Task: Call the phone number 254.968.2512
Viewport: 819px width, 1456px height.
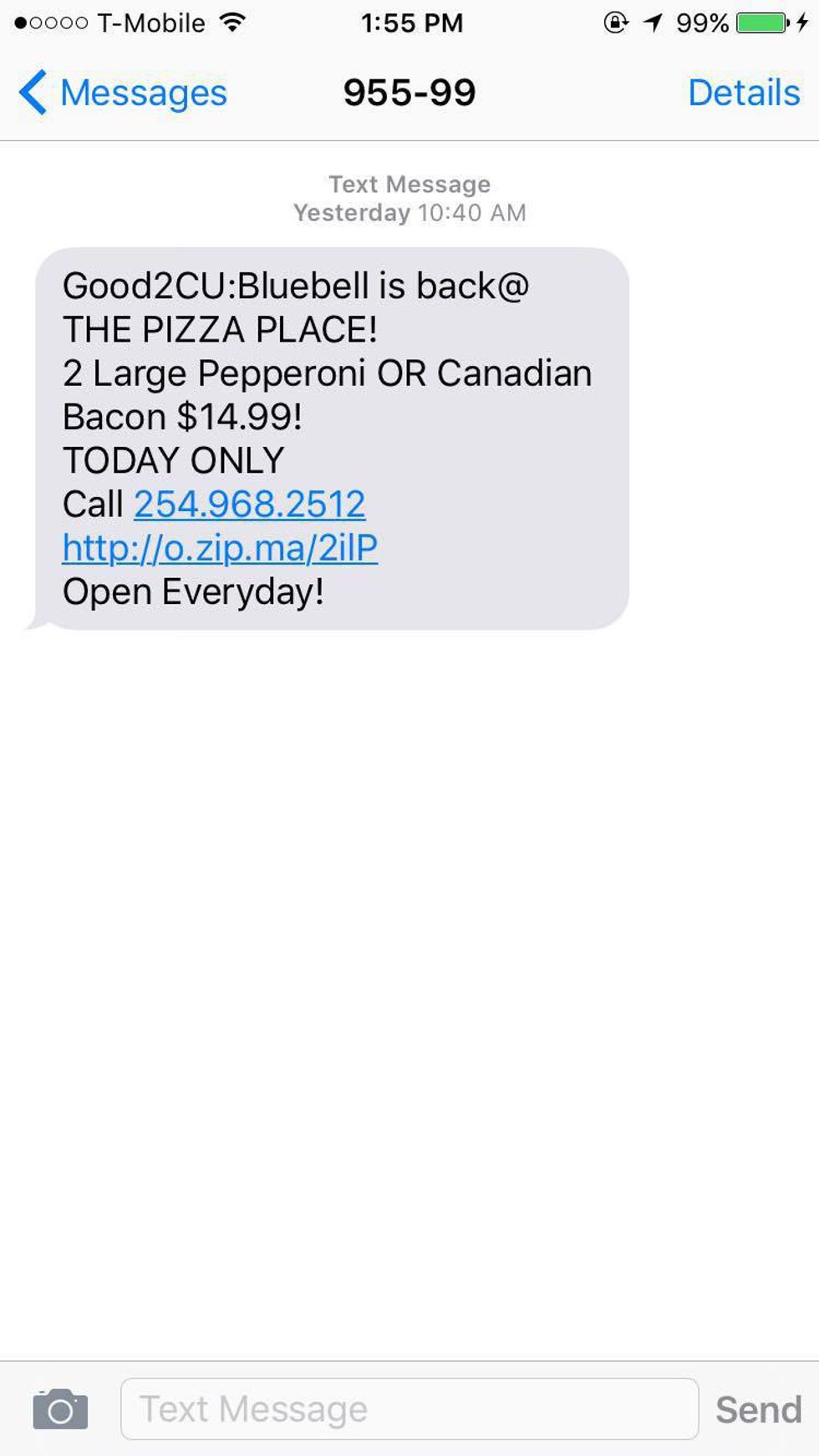Action: (249, 505)
